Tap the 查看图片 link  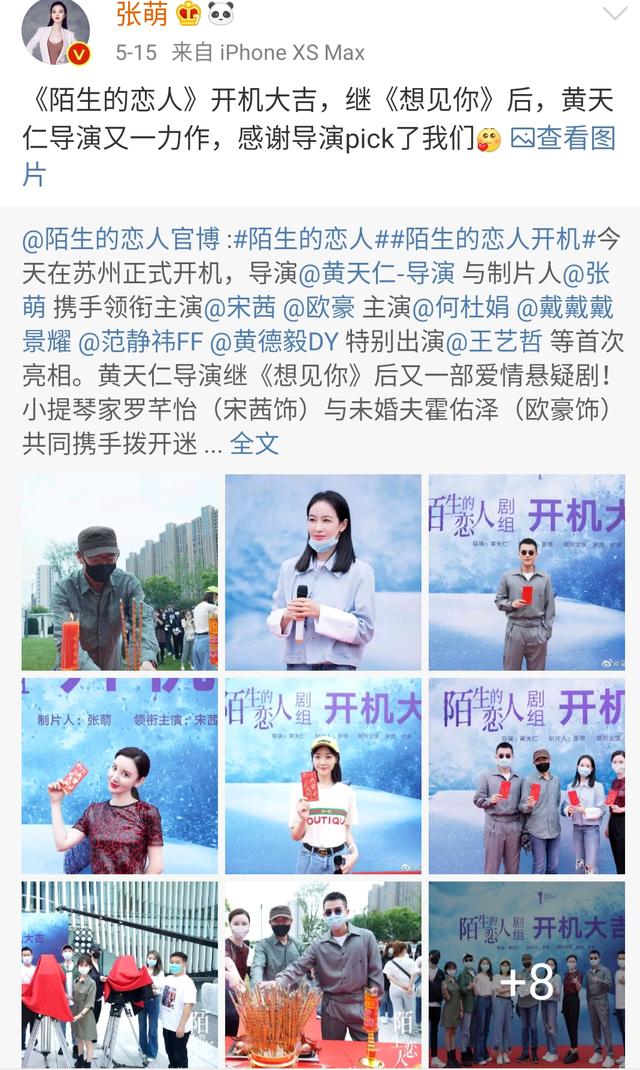click(563, 141)
